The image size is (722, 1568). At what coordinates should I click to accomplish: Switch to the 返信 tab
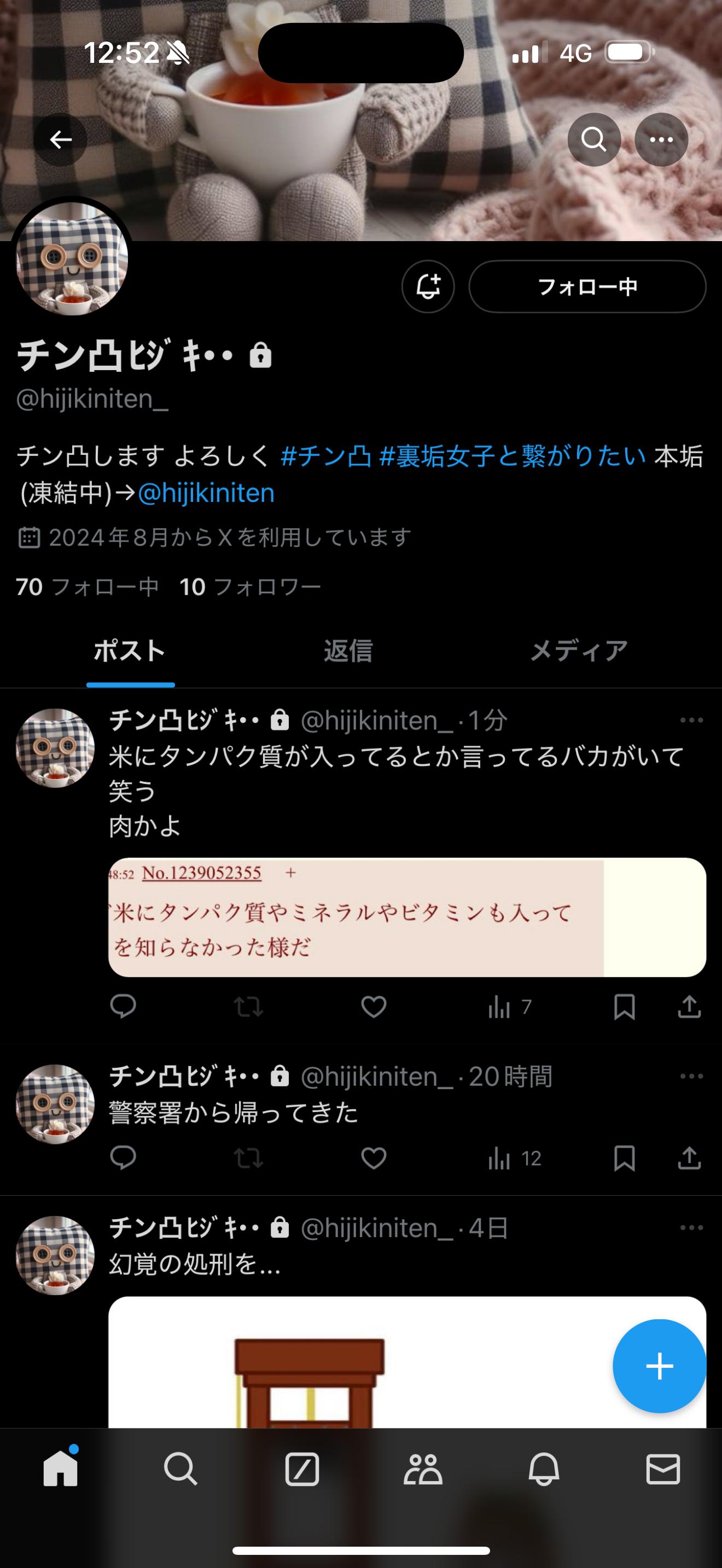click(x=348, y=651)
